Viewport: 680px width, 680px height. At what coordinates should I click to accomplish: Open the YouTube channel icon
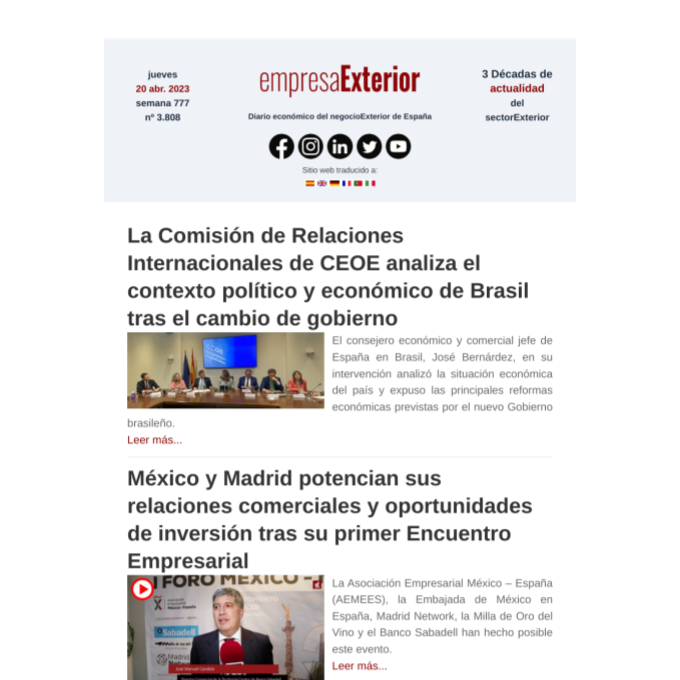[x=398, y=147]
